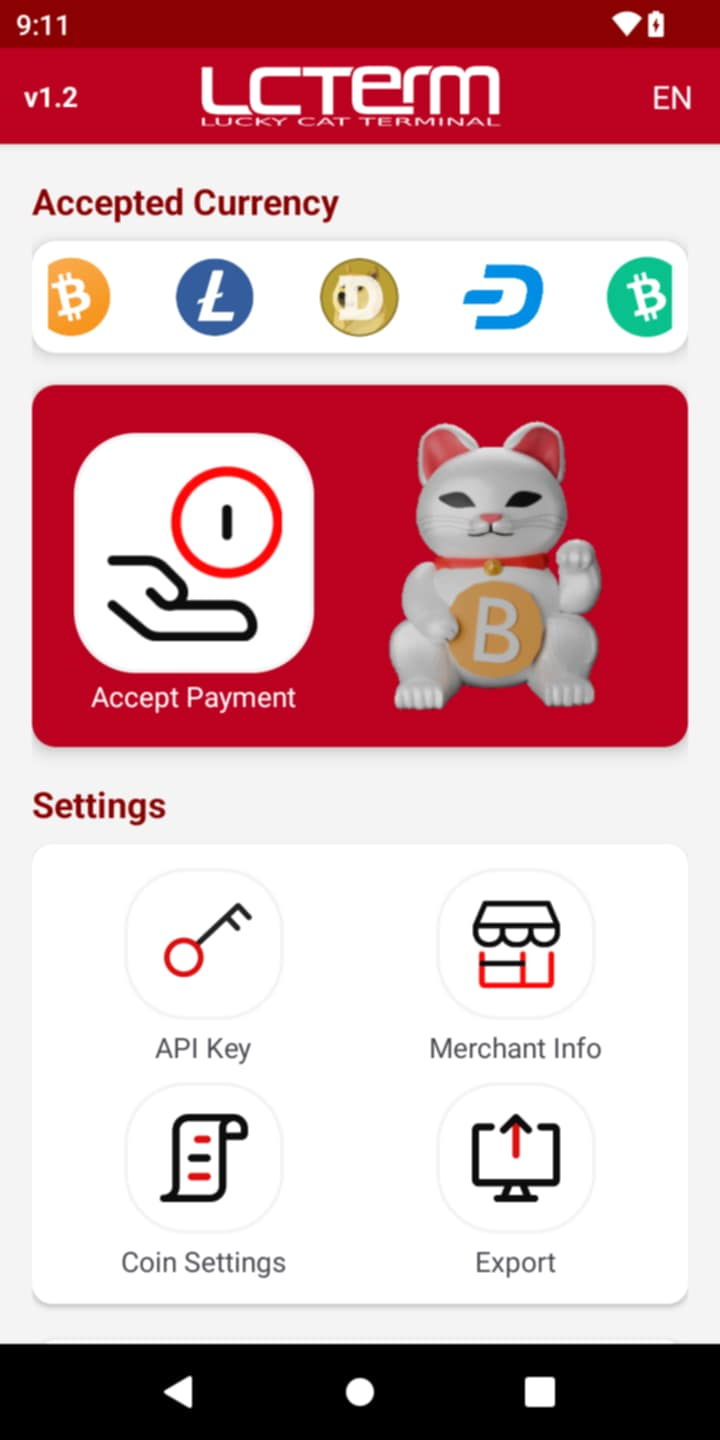The height and width of the screenshot is (1440, 720).
Task: Go back using system back button
Action: [x=179, y=1391]
